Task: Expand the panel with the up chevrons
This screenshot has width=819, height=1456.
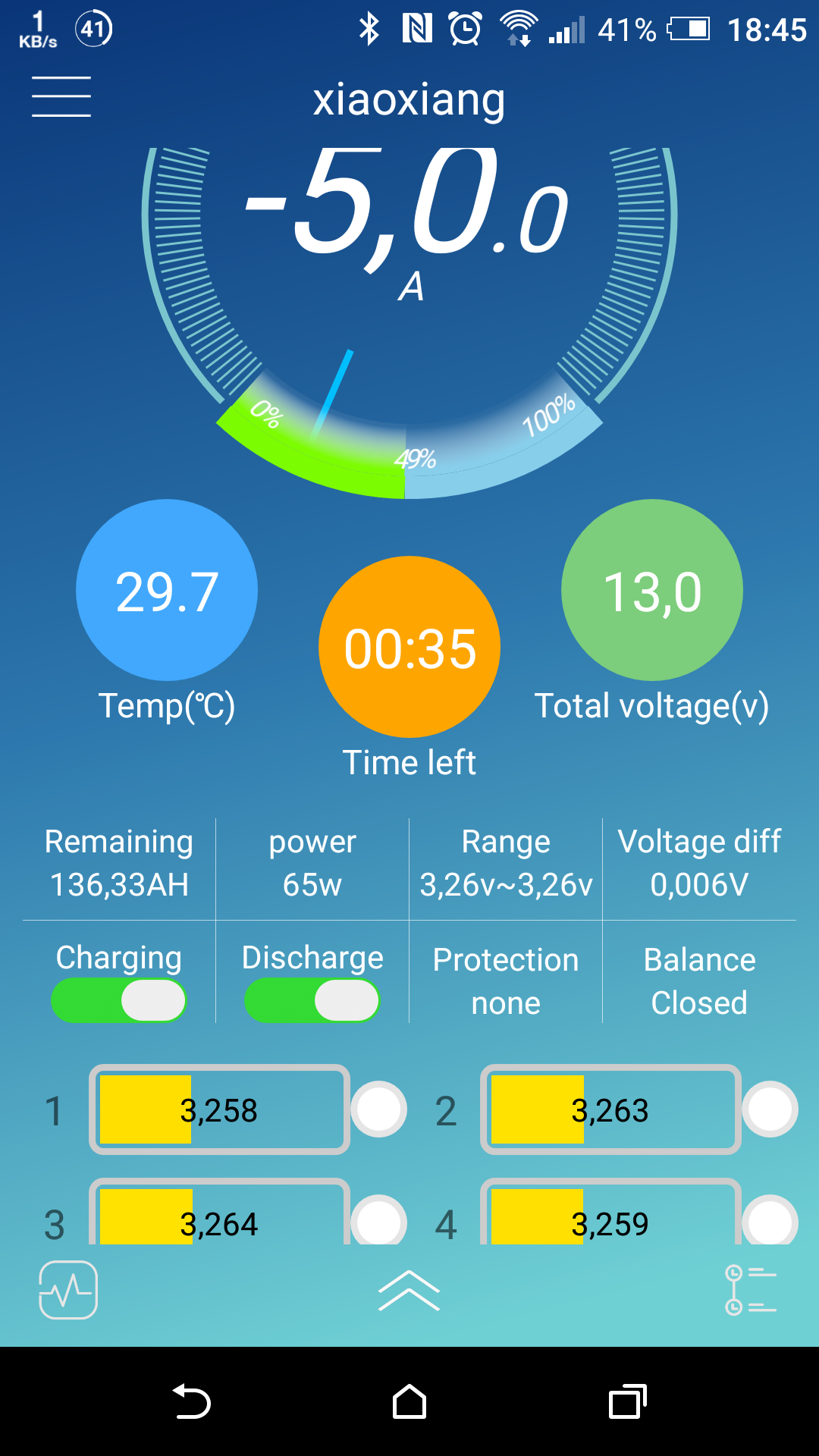Action: 409,1290
